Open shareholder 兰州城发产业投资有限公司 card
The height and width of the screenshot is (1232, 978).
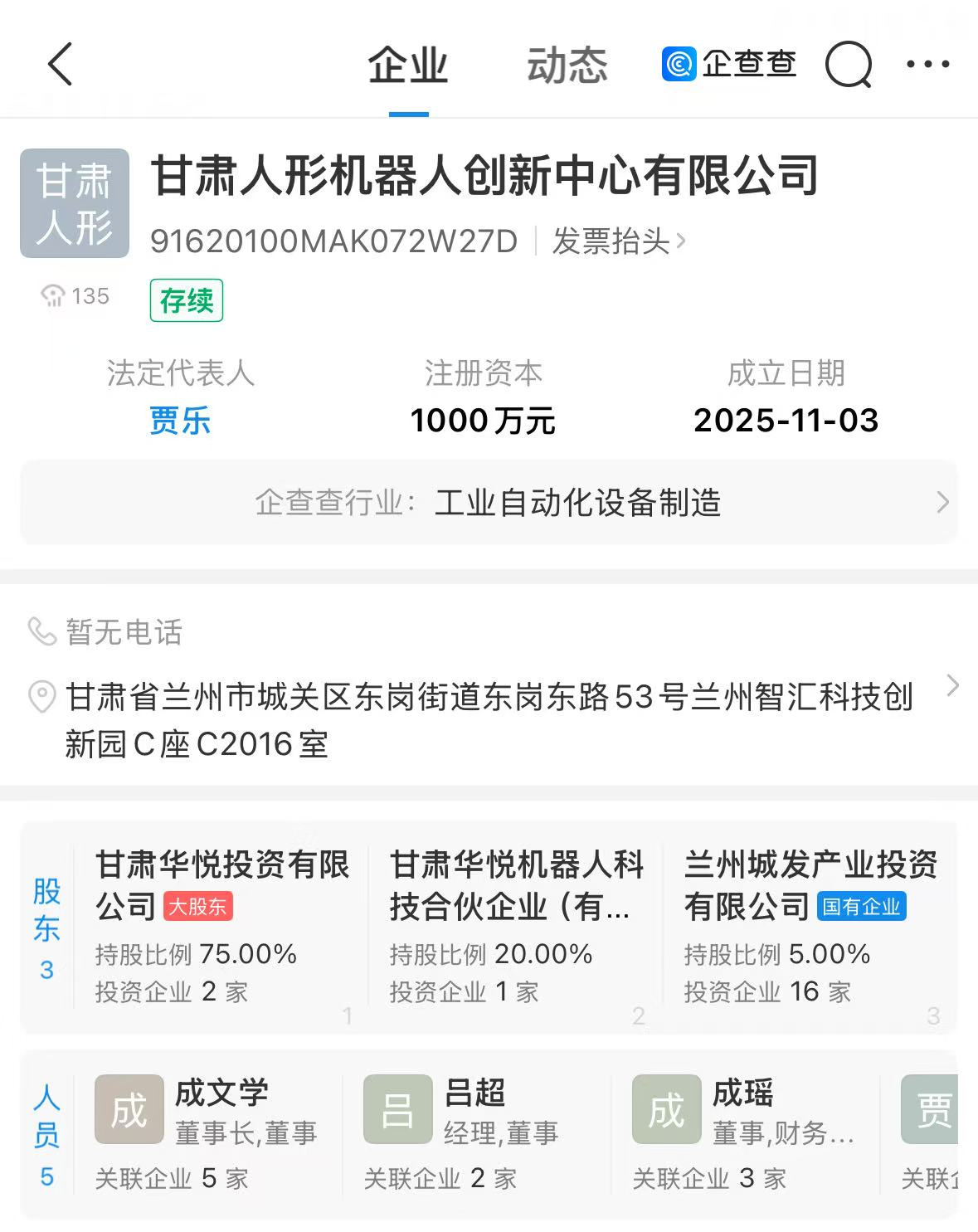[810, 925]
